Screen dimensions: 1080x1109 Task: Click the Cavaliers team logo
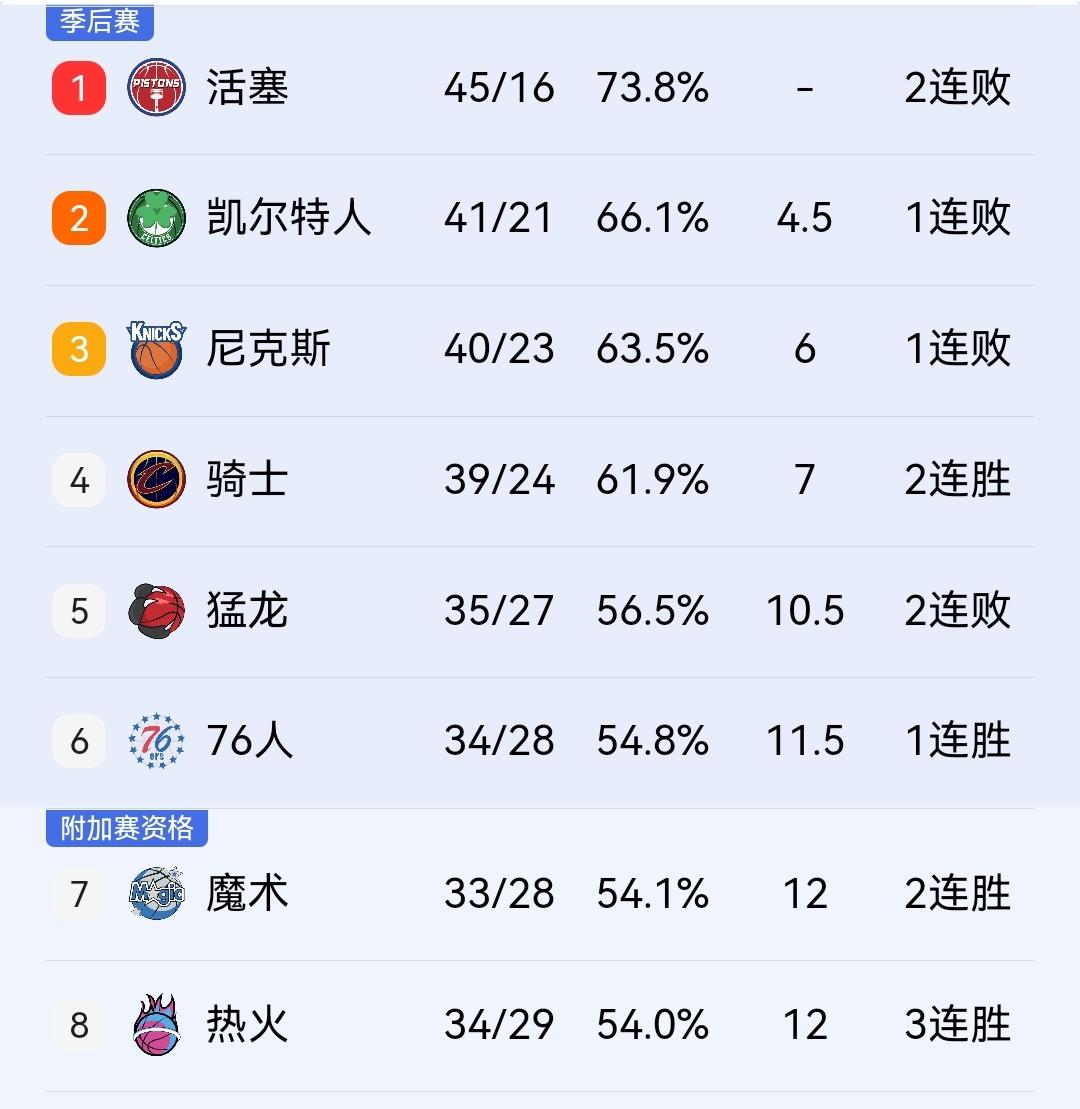coord(156,479)
